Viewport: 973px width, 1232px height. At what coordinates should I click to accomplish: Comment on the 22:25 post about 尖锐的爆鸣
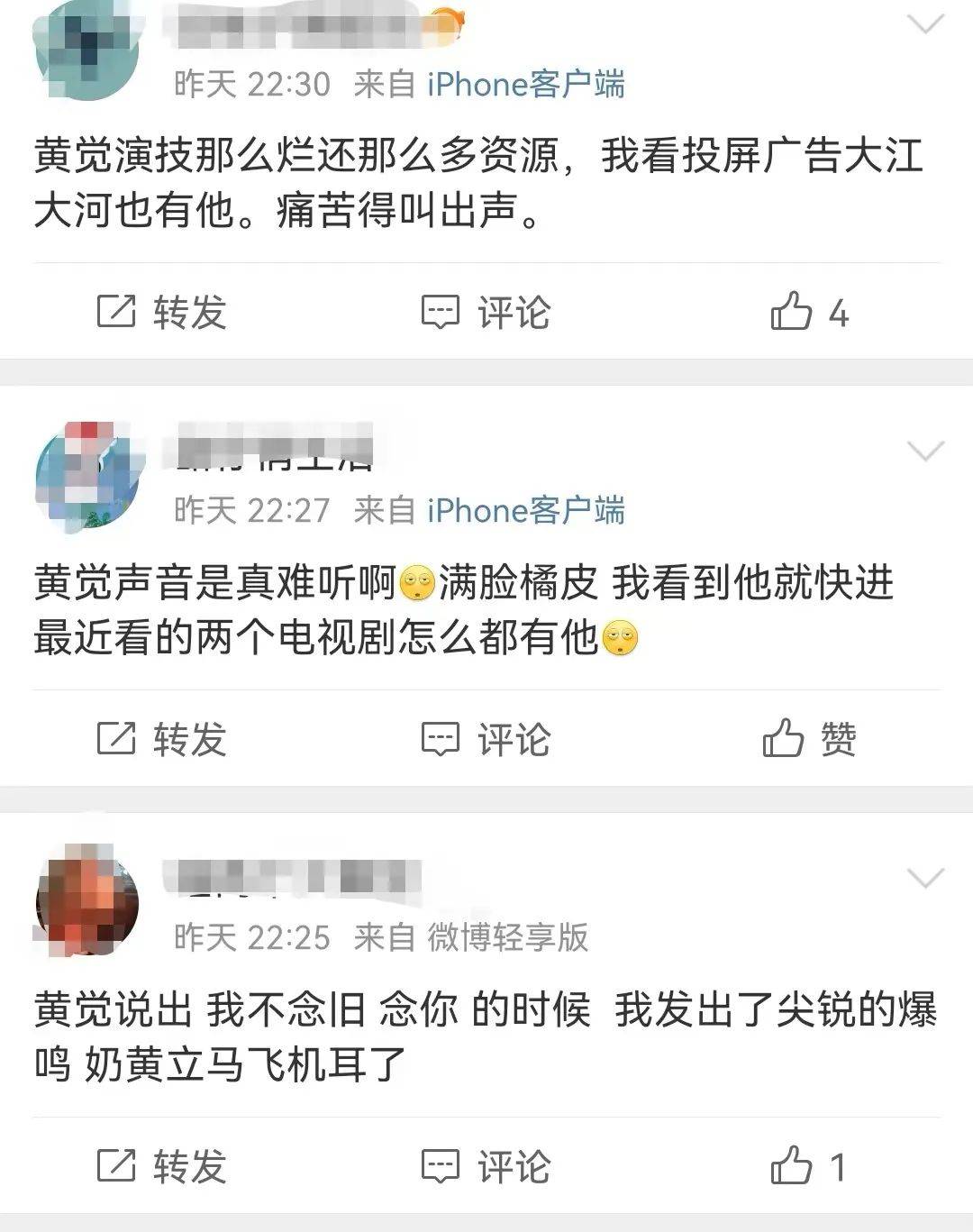tap(486, 1167)
